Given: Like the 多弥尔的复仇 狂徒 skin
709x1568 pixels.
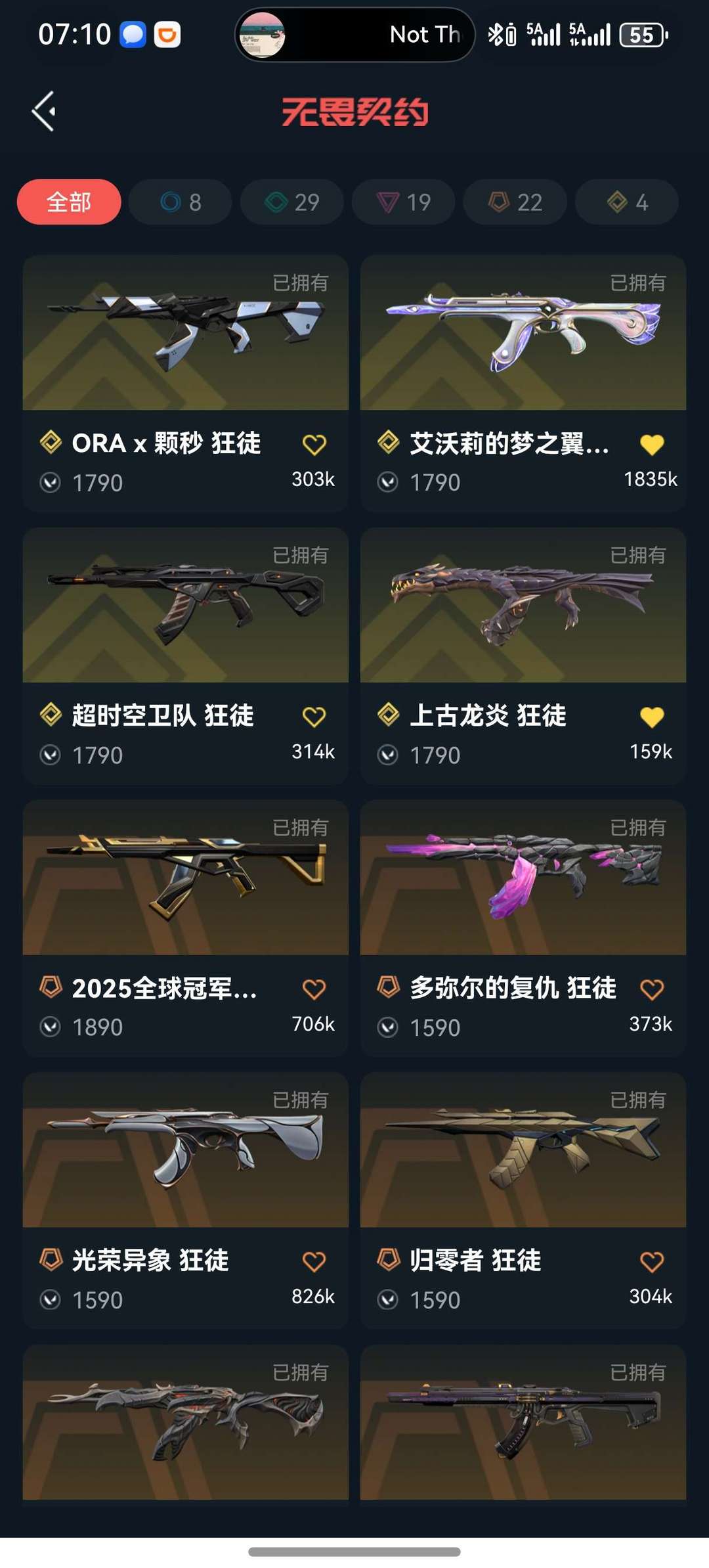Looking at the screenshot, I should 652,989.
